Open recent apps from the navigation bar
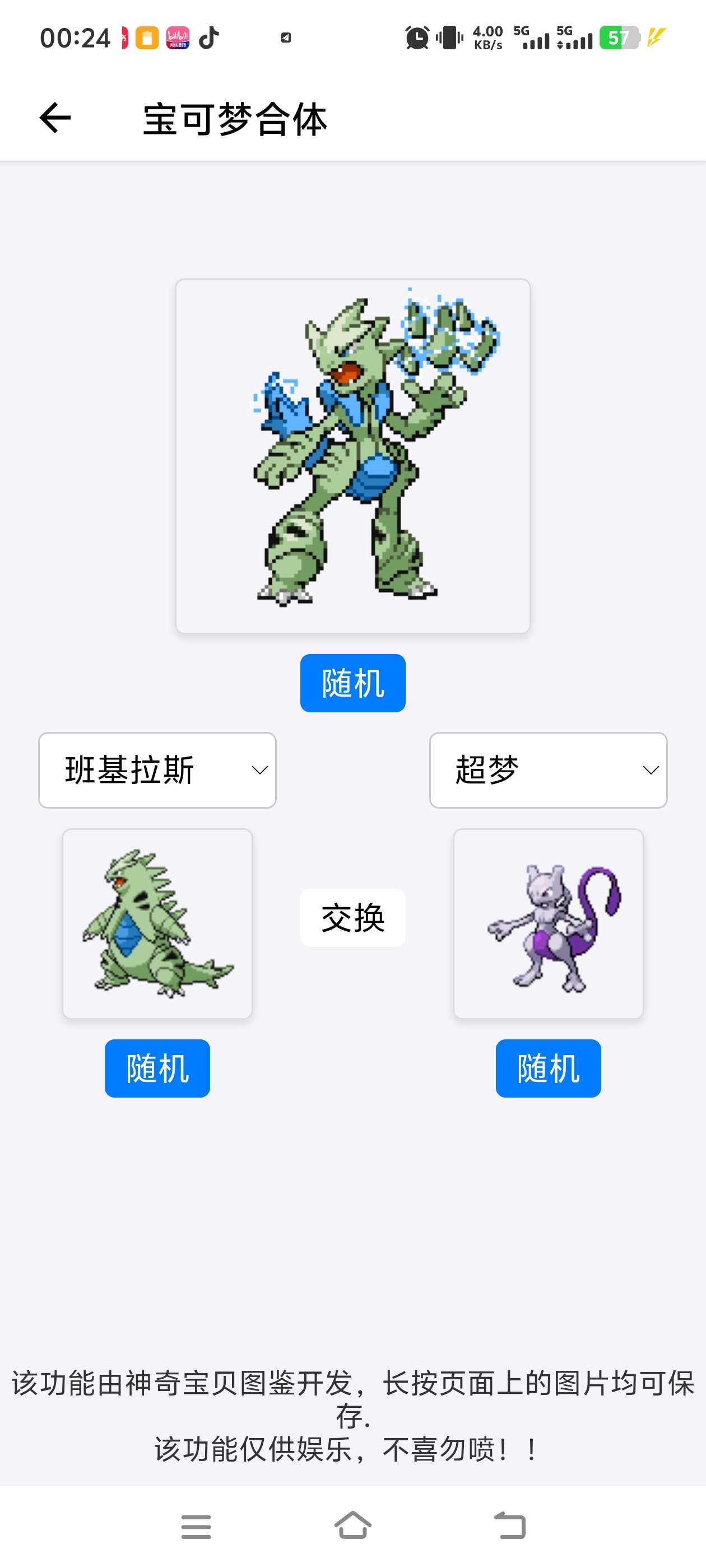 (x=196, y=1525)
